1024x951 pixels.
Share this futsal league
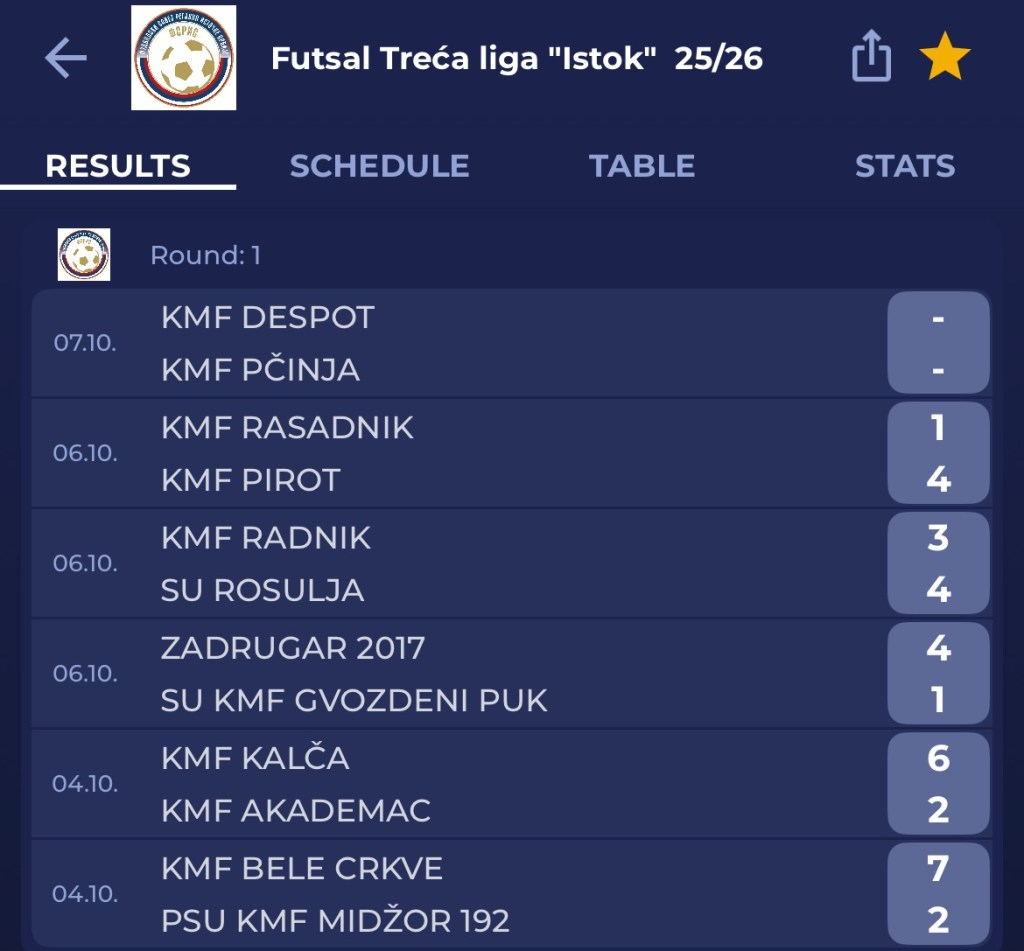(870, 57)
